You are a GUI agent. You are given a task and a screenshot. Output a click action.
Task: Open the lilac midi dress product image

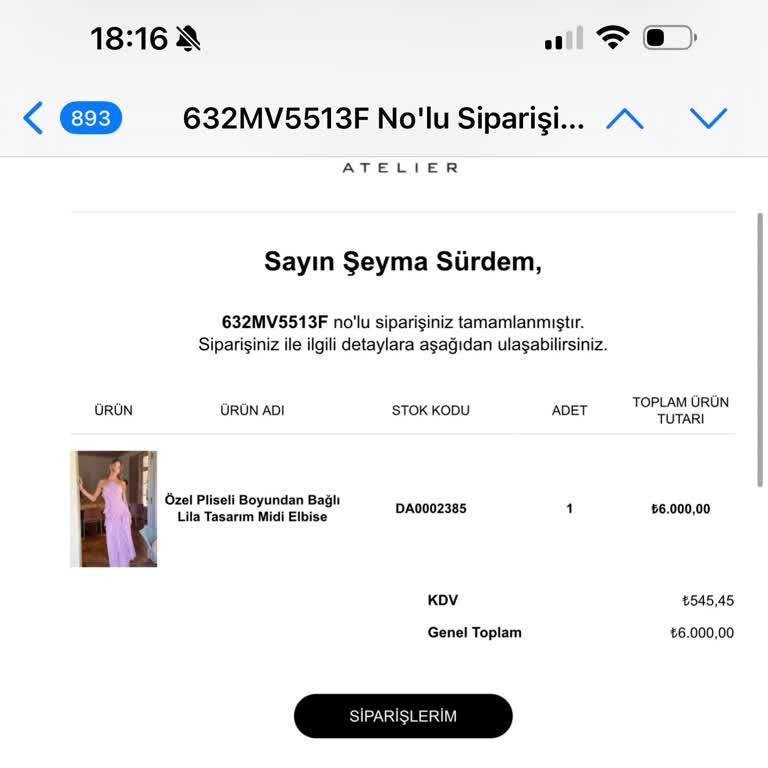(114, 508)
